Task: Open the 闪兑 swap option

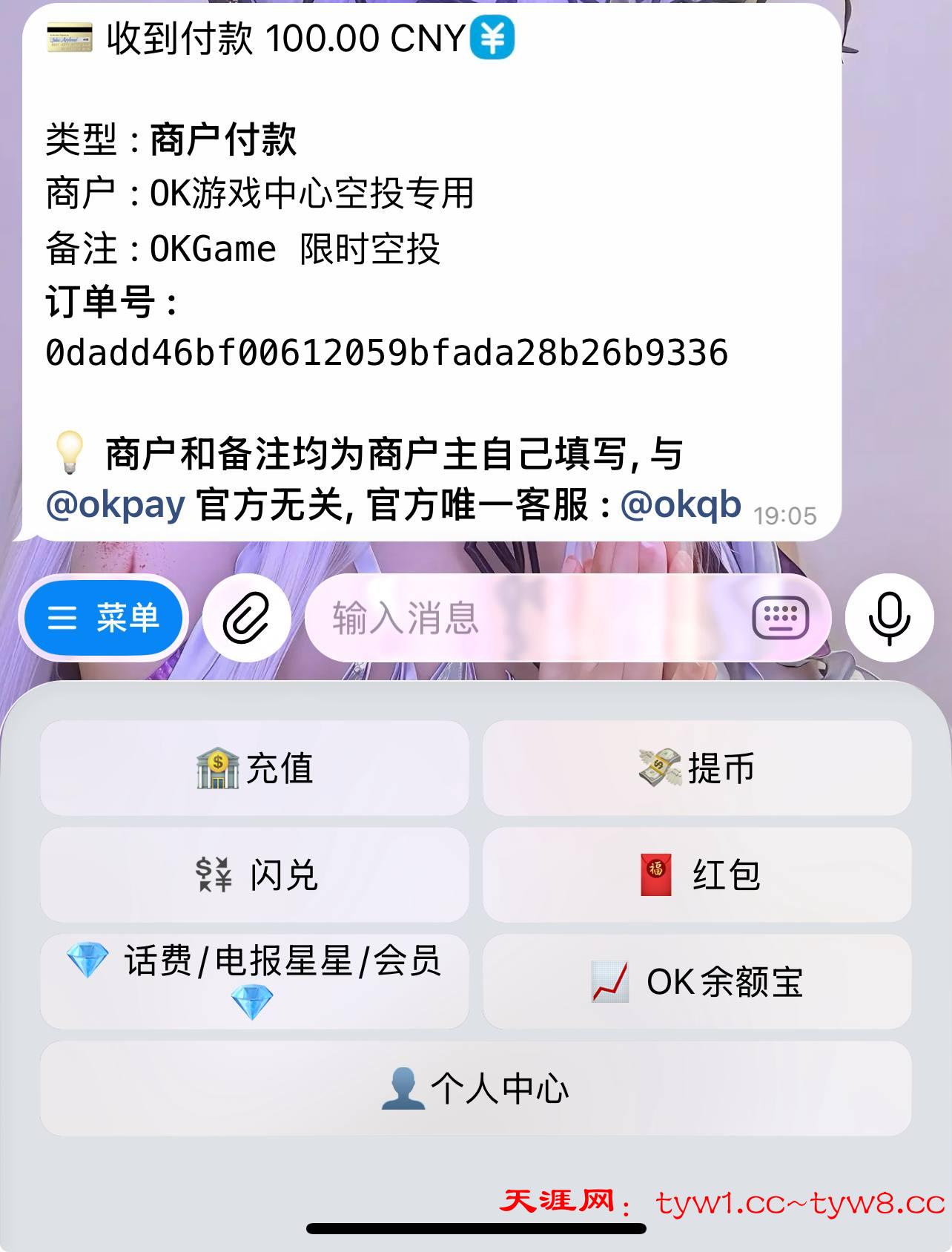Action: 254,875
